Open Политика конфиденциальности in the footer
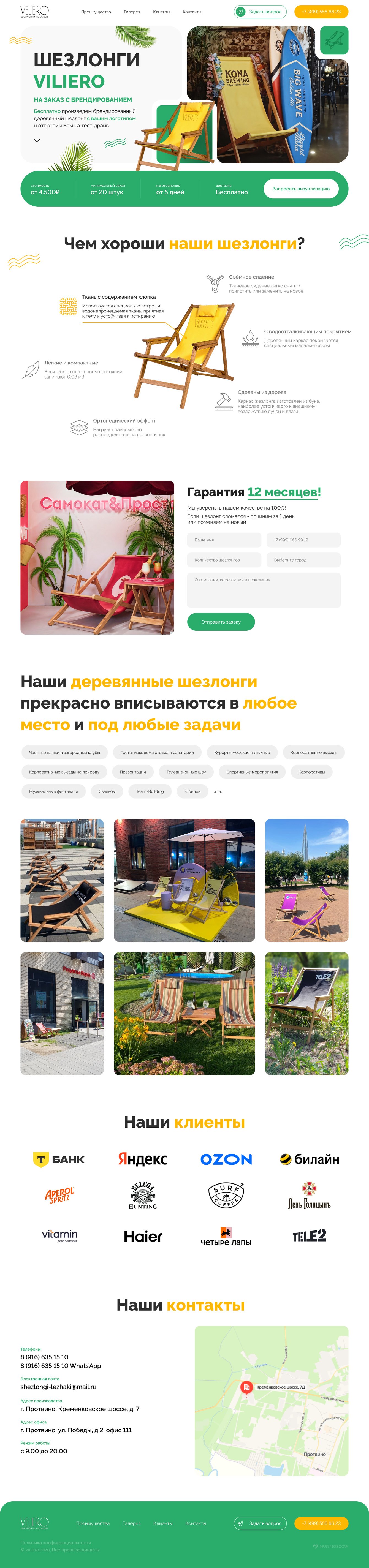The image size is (369, 1568). coord(56,1542)
